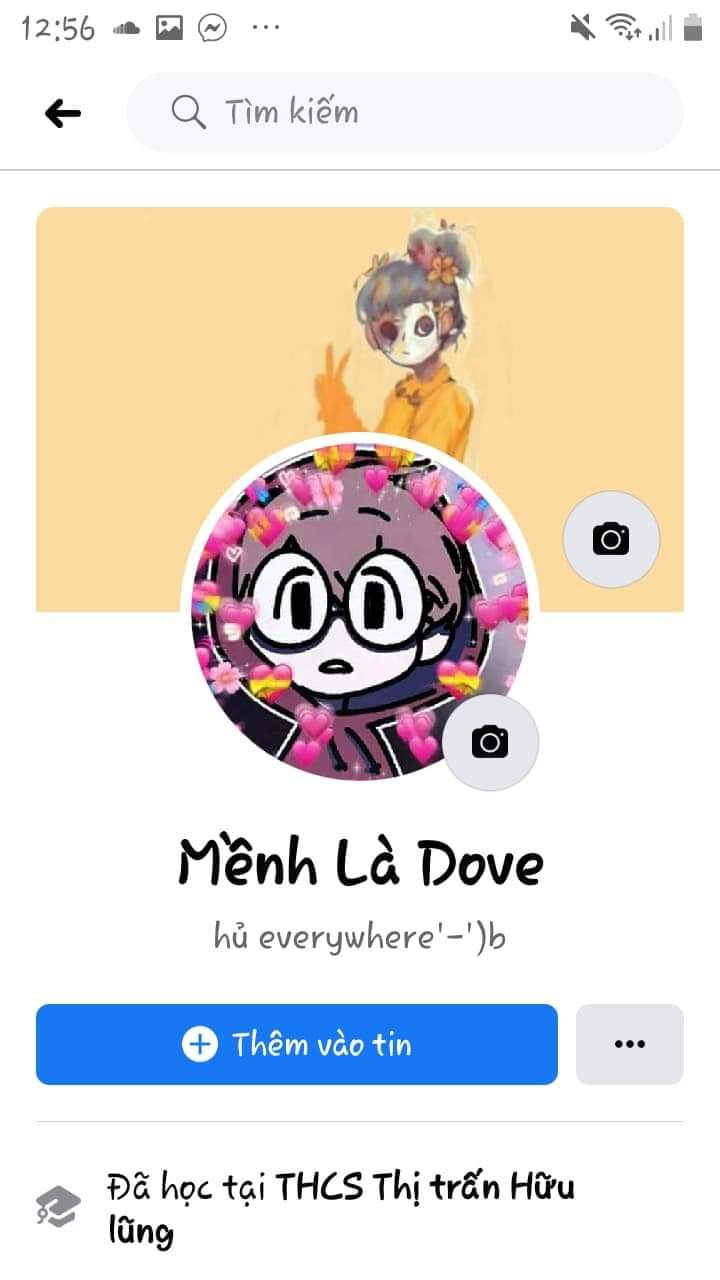Open the Tìm kiếm search field
The height and width of the screenshot is (1280, 720).
click(x=404, y=112)
